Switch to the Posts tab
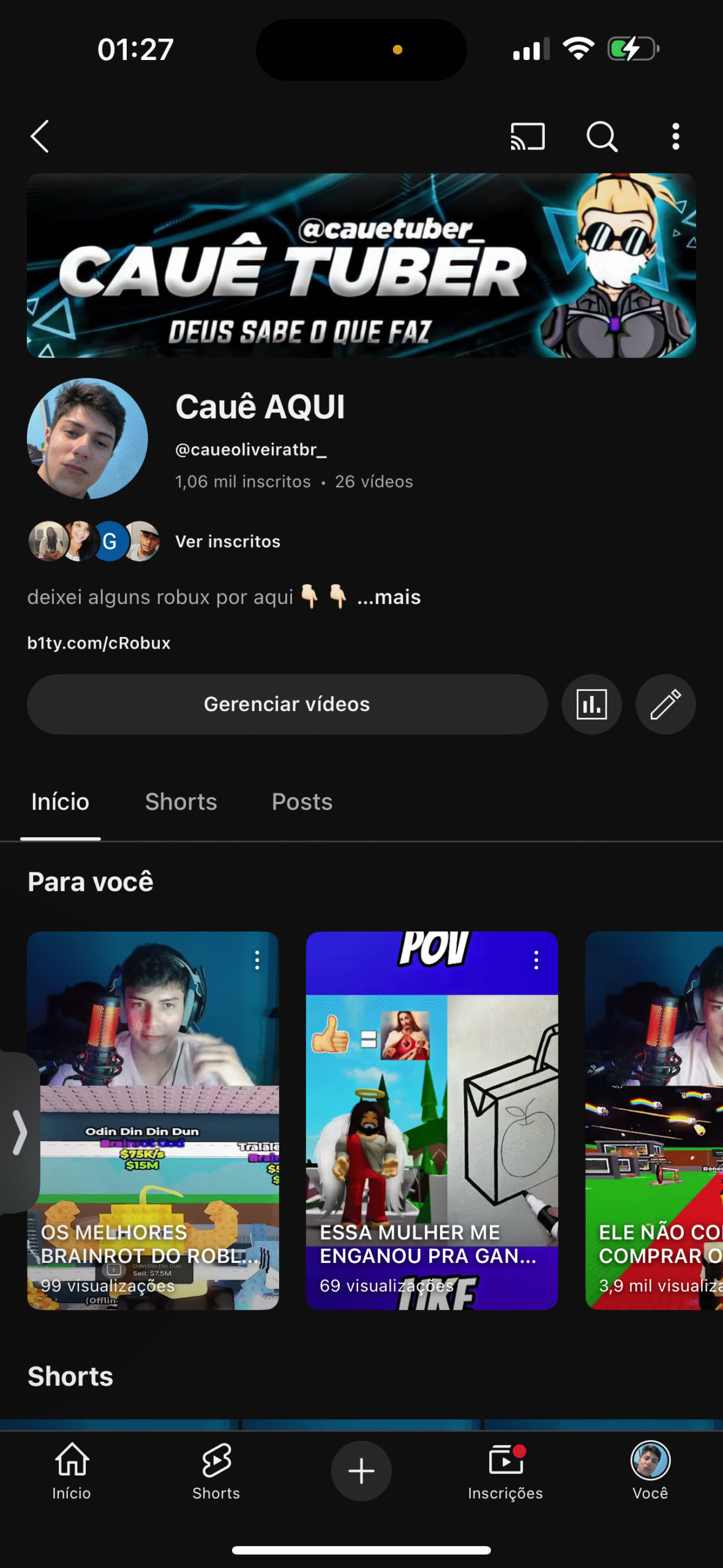723x1568 pixels. 302,801
